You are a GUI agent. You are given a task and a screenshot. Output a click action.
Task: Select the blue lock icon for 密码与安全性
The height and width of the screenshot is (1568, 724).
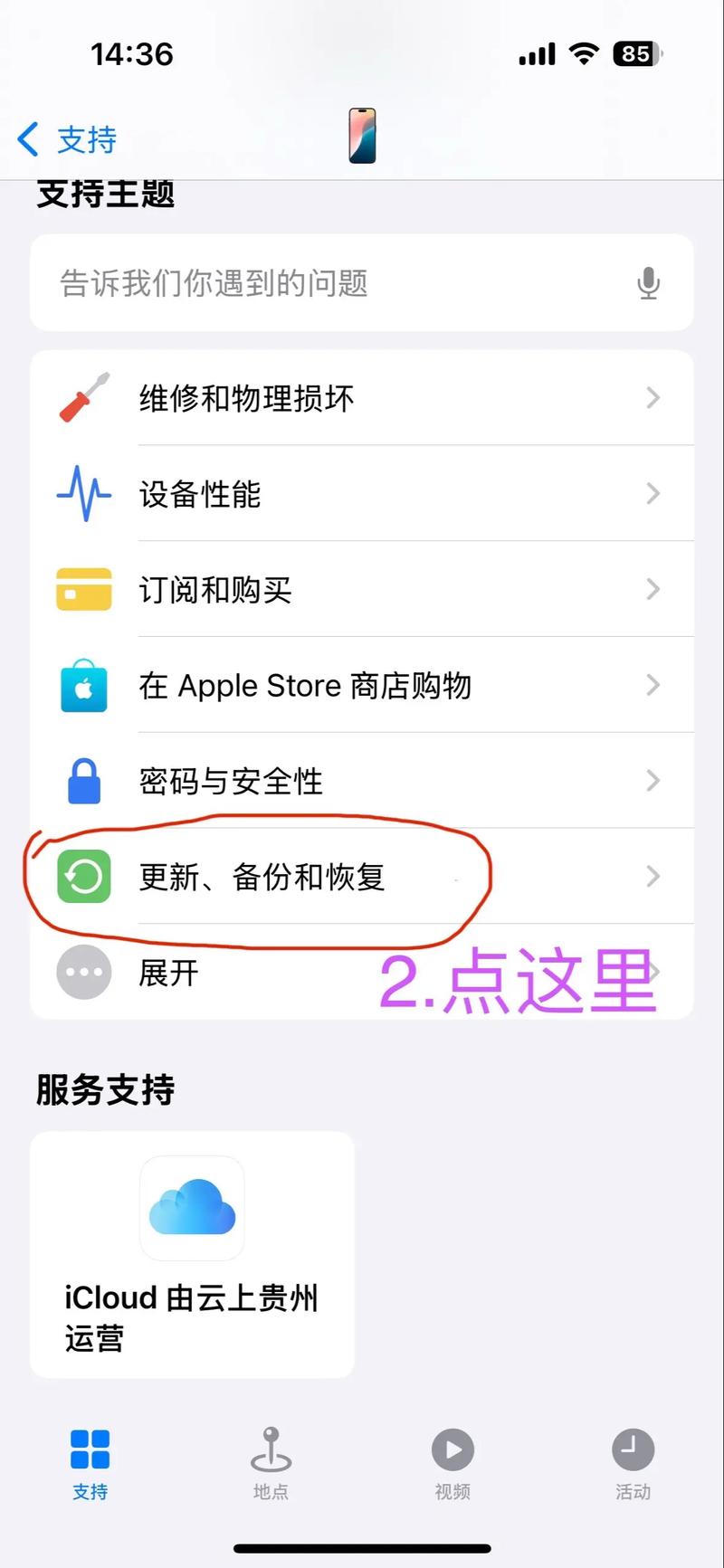(x=82, y=781)
